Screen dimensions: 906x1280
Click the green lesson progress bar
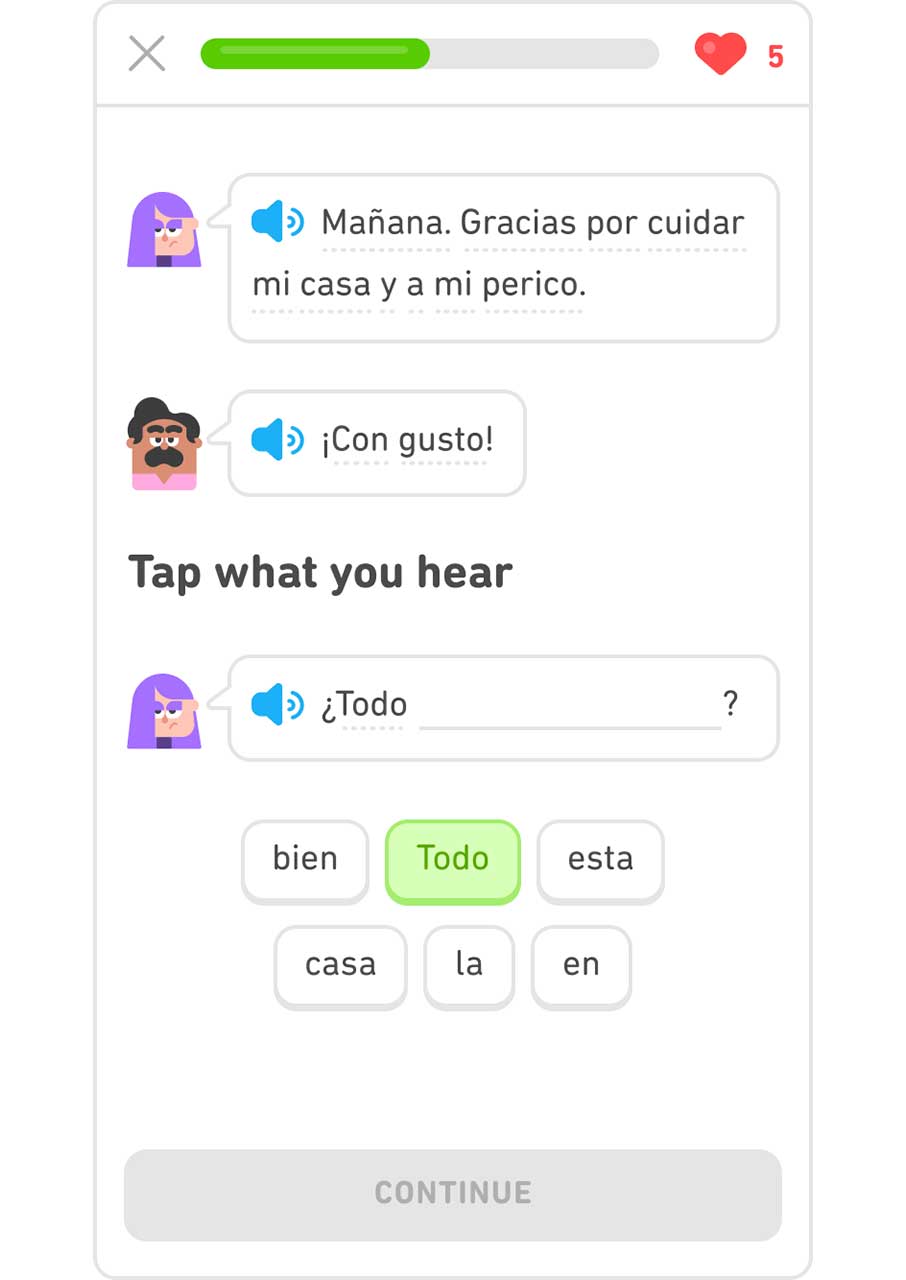(315, 54)
